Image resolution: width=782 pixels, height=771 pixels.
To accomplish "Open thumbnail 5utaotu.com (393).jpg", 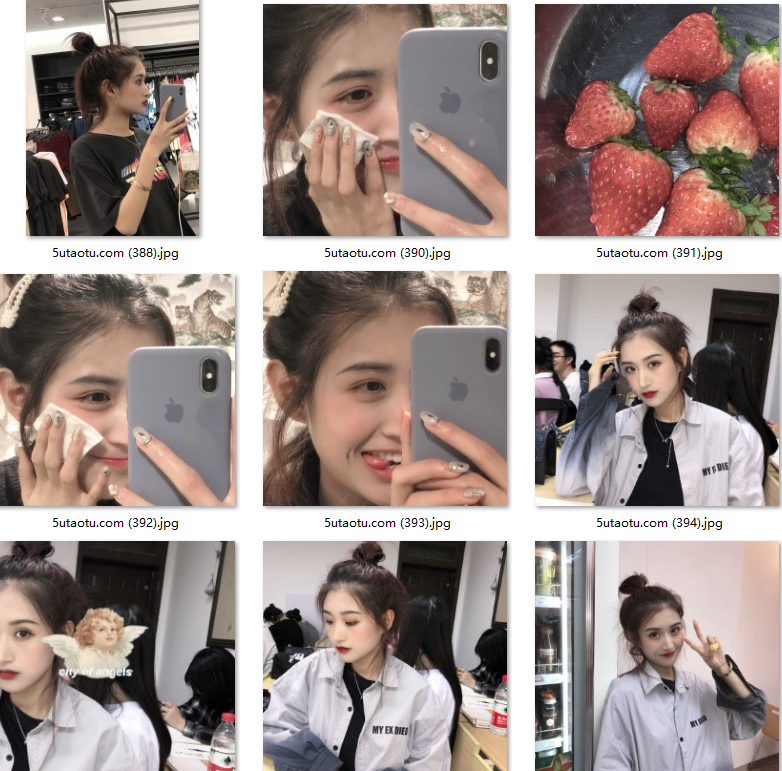I will click(x=385, y=389).
